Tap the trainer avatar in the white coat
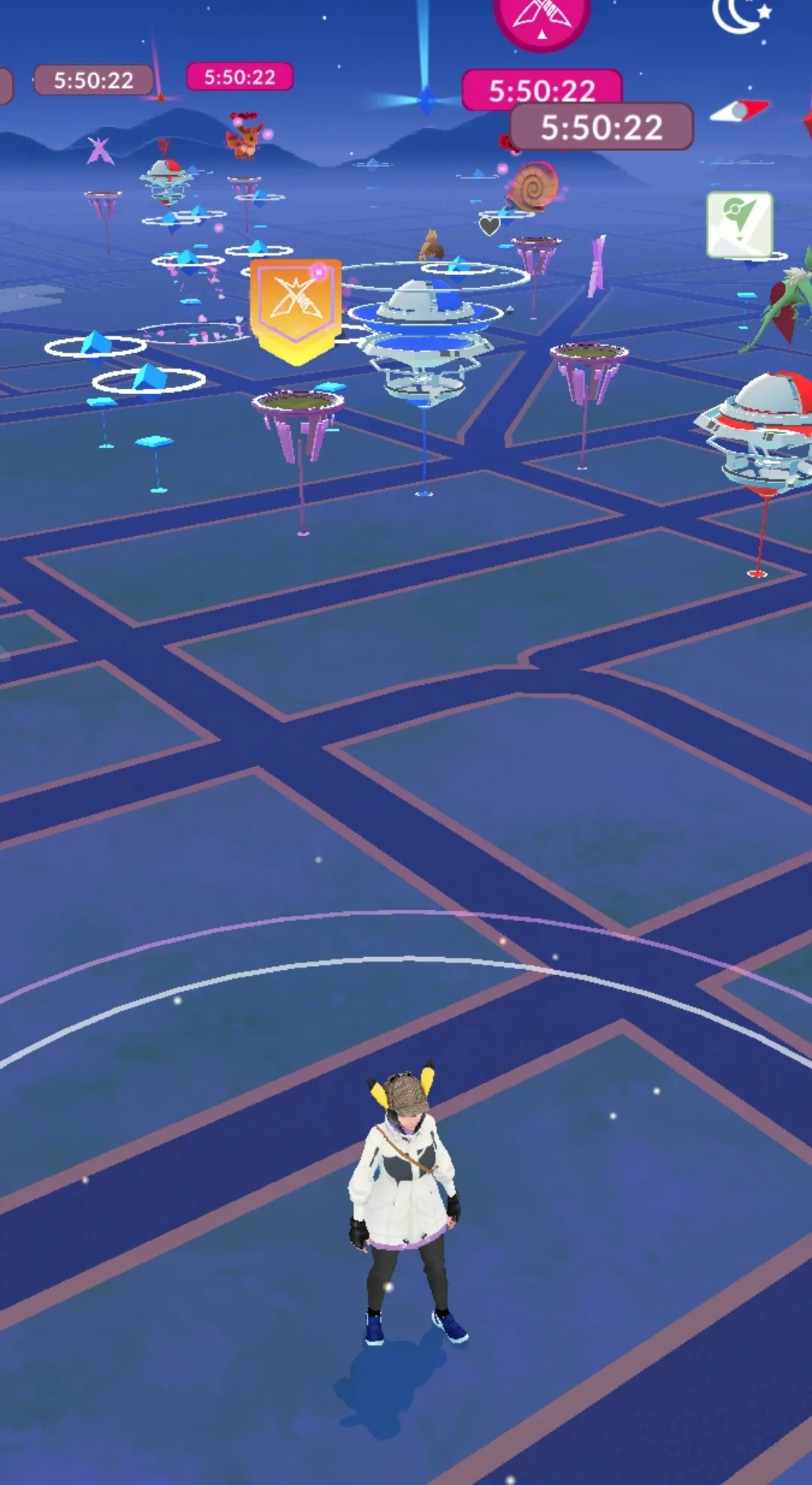812x1485 pixels. (x=408, y=1203)
